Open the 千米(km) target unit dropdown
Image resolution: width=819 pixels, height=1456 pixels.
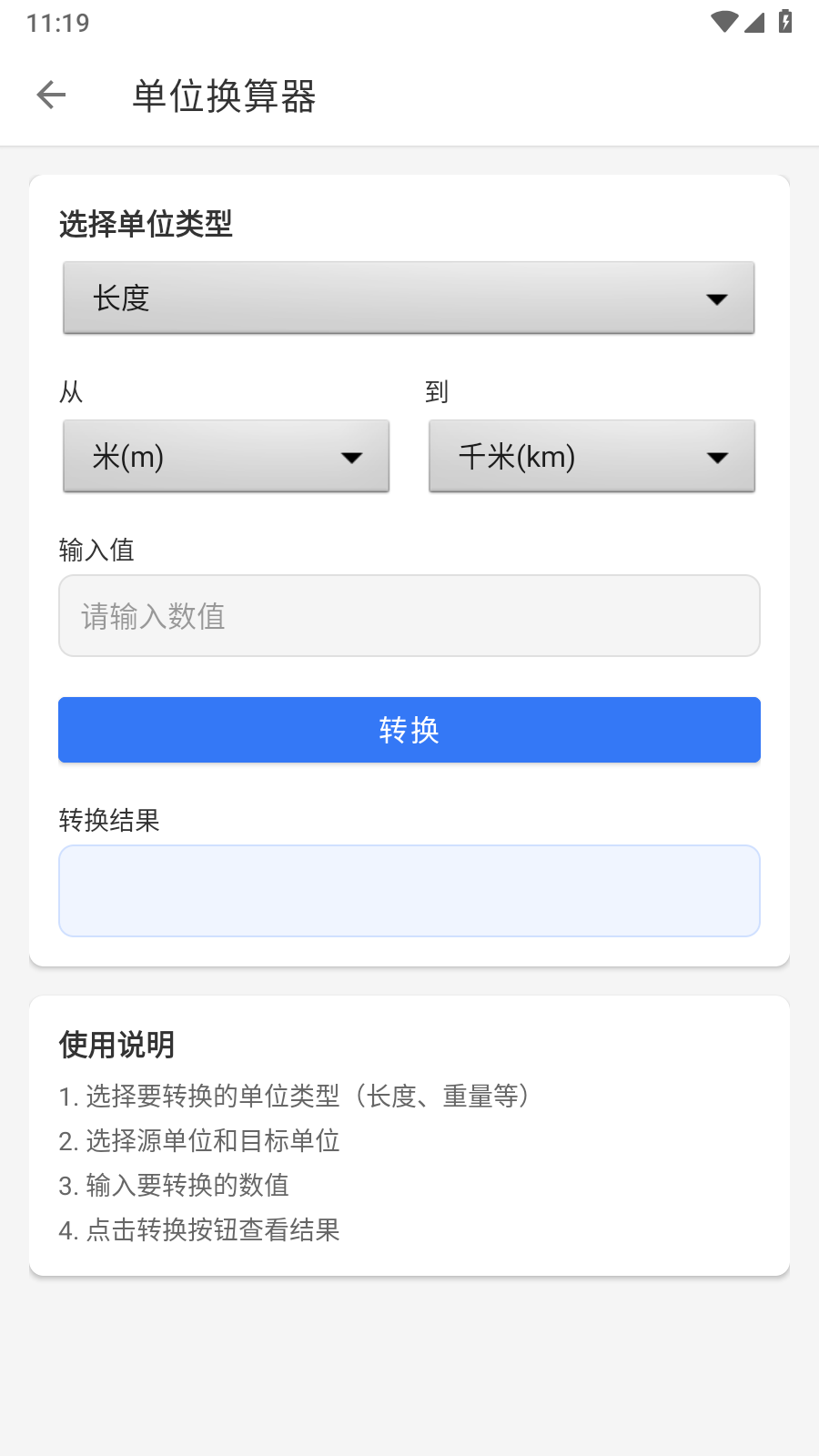(x=591, y=456)
